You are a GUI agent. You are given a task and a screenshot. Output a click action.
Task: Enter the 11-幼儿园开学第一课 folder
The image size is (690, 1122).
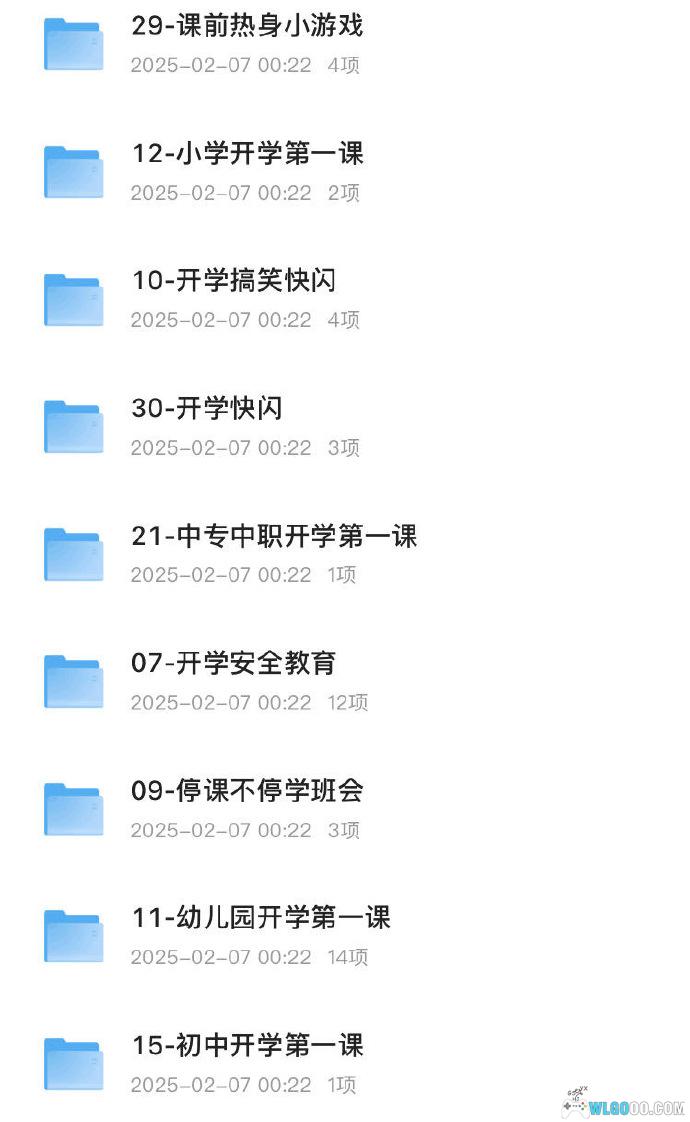coord(260,918)
